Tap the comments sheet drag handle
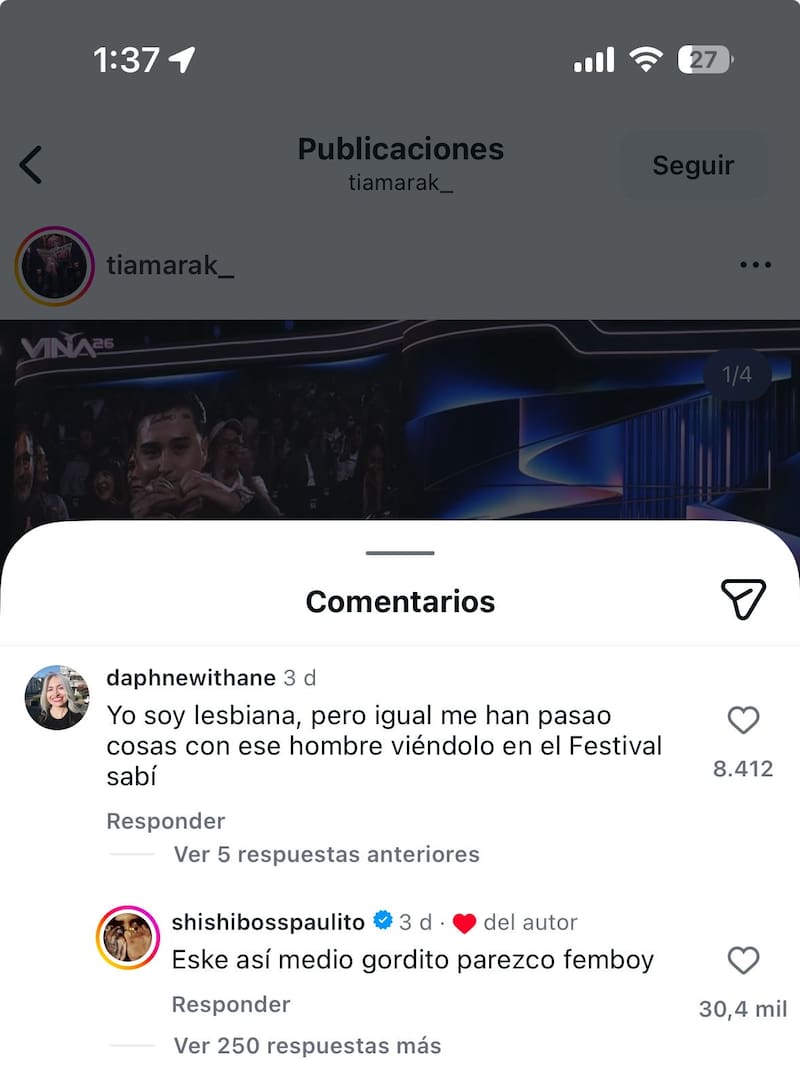Viewport: 800px width, 1084px height. coord(400,553)
